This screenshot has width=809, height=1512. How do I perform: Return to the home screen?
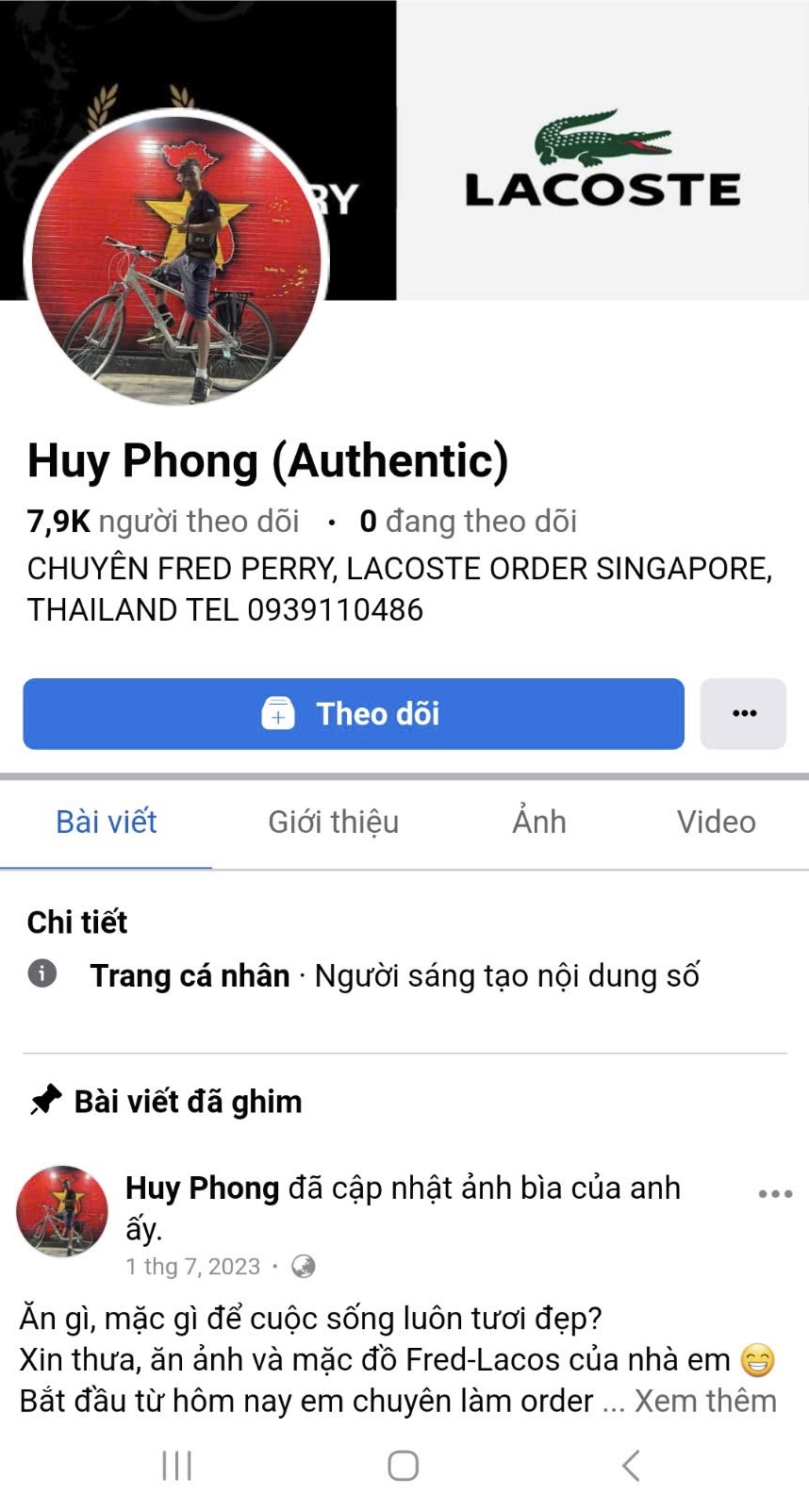coord(404,1465)
